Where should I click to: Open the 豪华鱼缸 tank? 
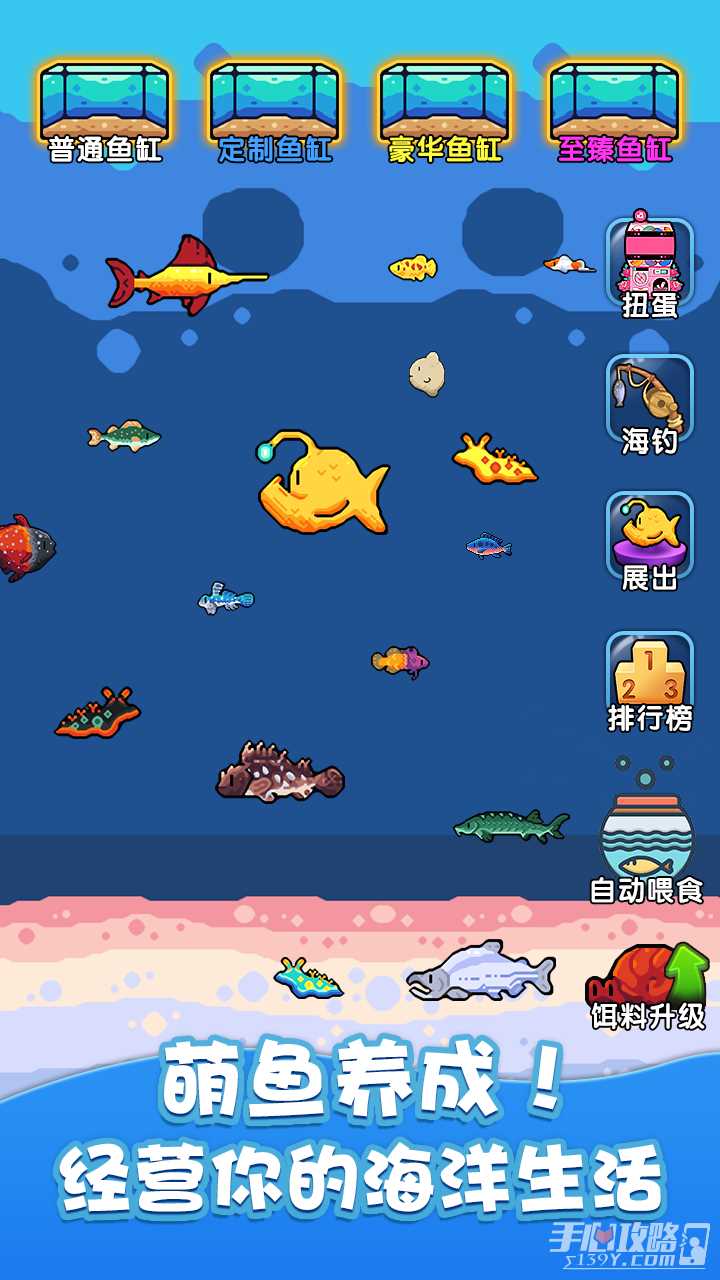(x=445, y=112)
